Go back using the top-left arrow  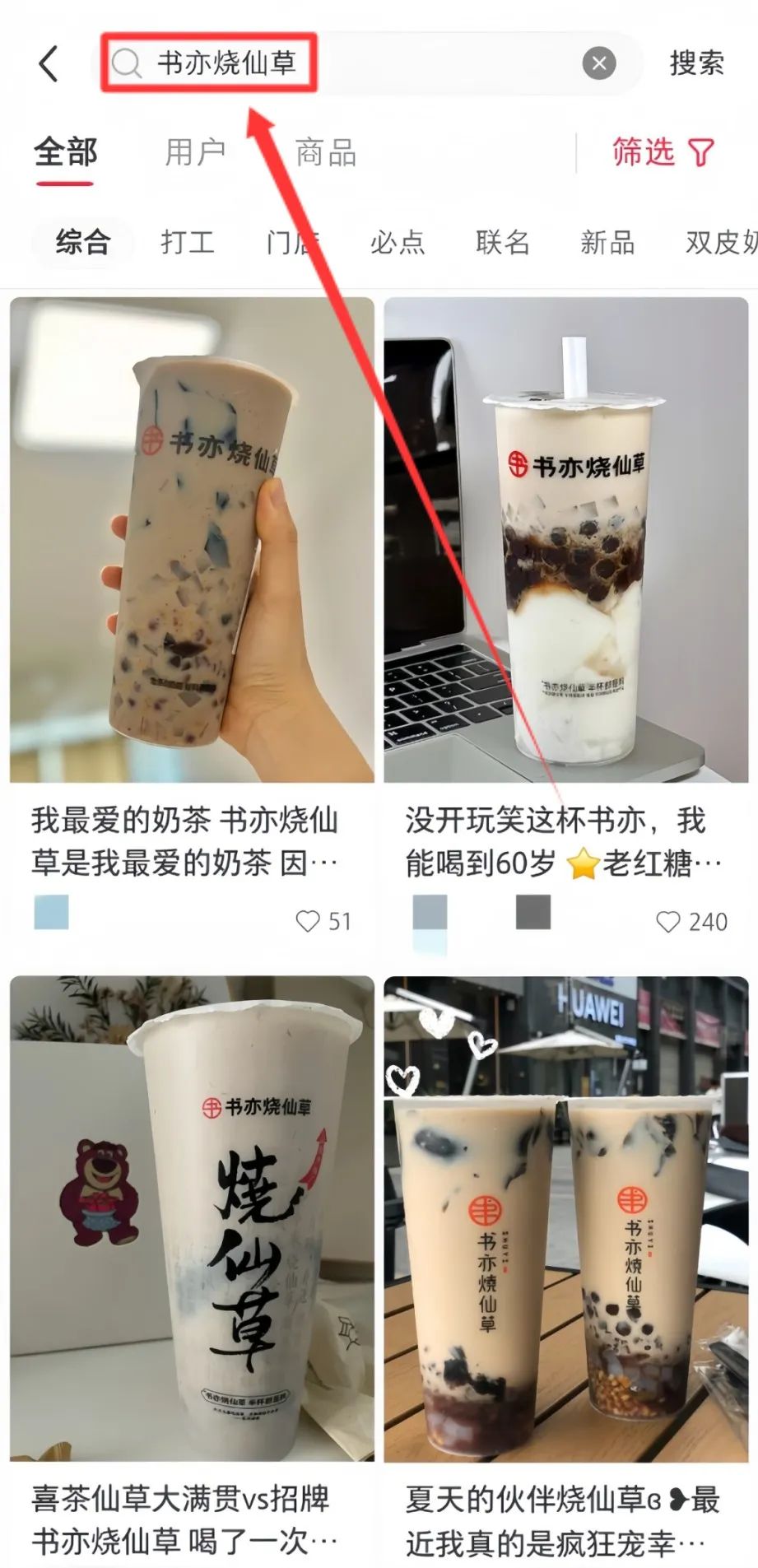point(49,63)
